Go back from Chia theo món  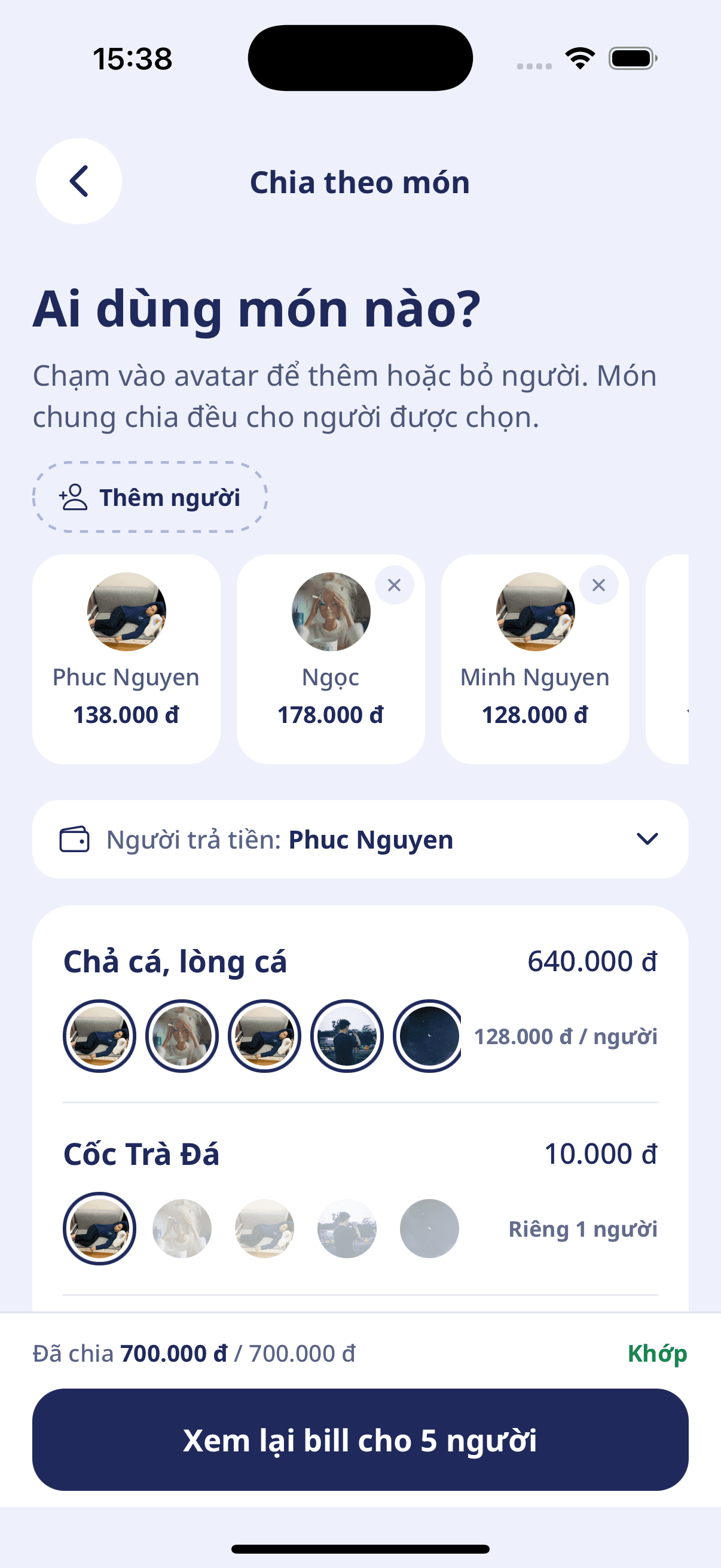coord(79,181)
